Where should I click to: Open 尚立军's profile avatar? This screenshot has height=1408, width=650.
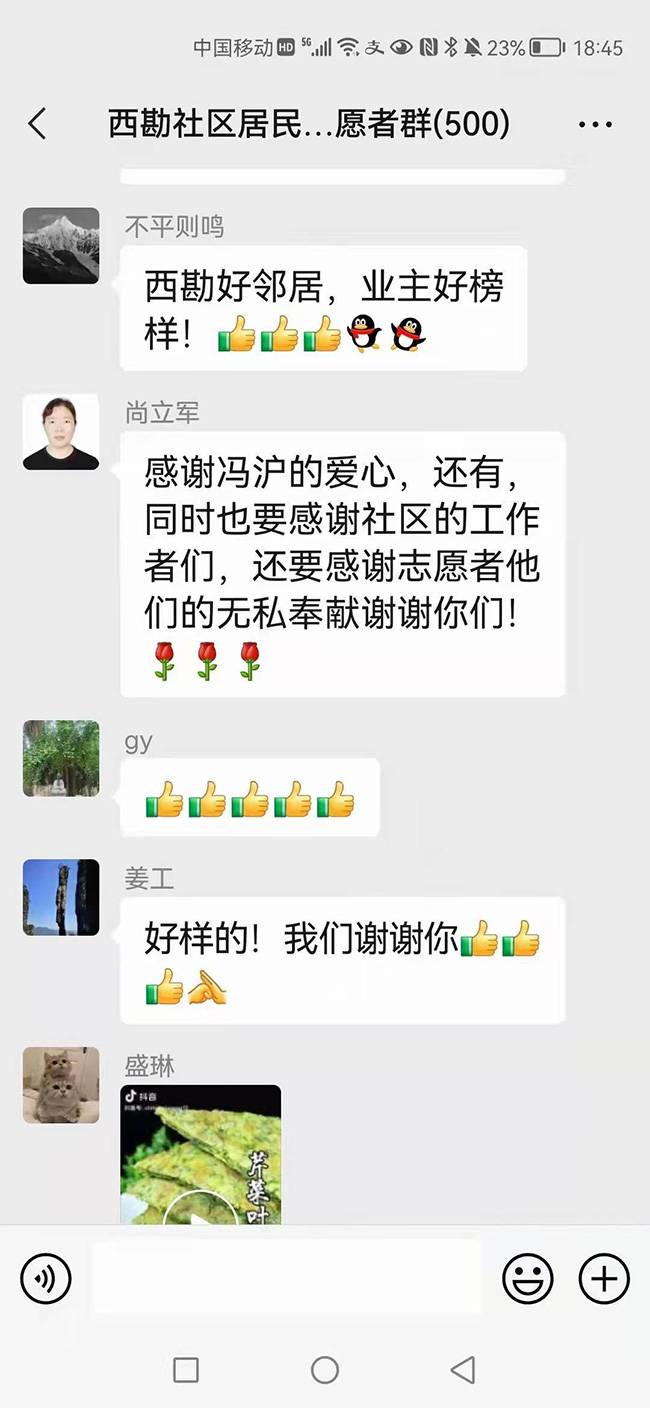[61, 432]
